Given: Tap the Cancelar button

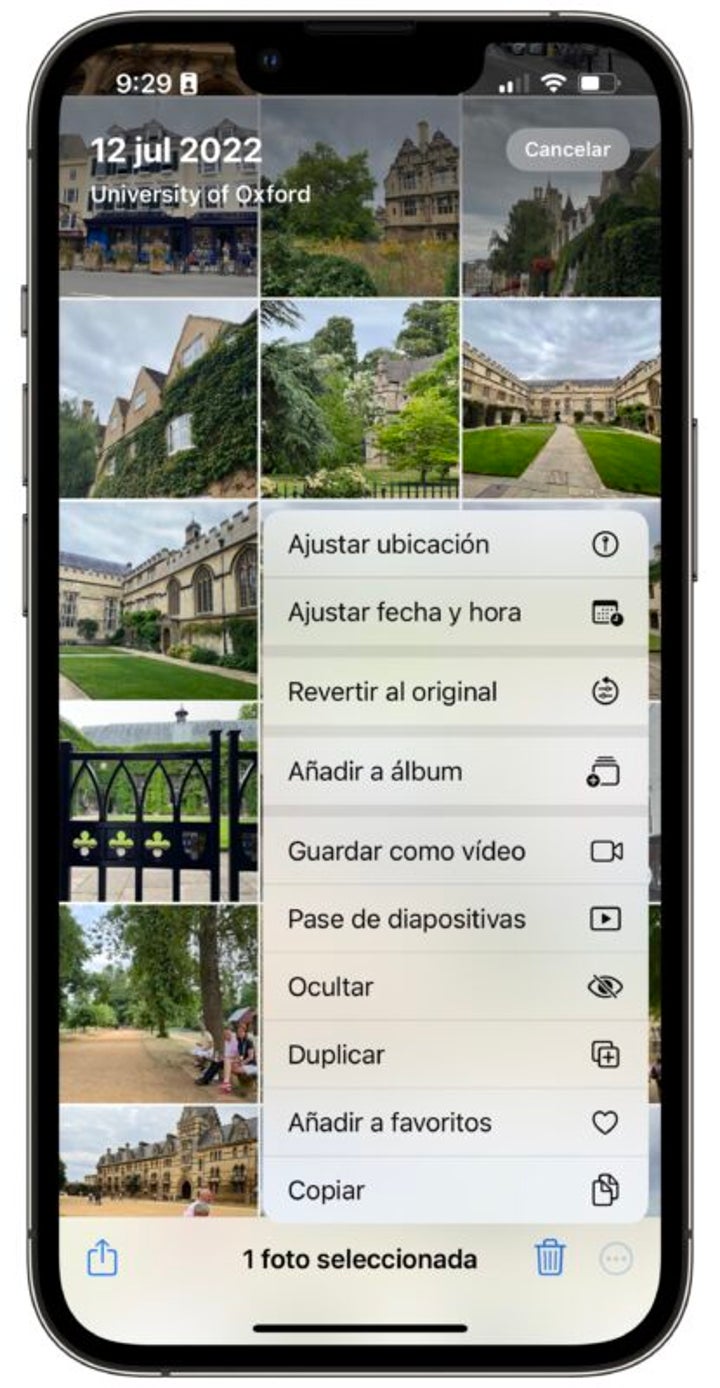Looking at the screenshot, I should point(567,149).
